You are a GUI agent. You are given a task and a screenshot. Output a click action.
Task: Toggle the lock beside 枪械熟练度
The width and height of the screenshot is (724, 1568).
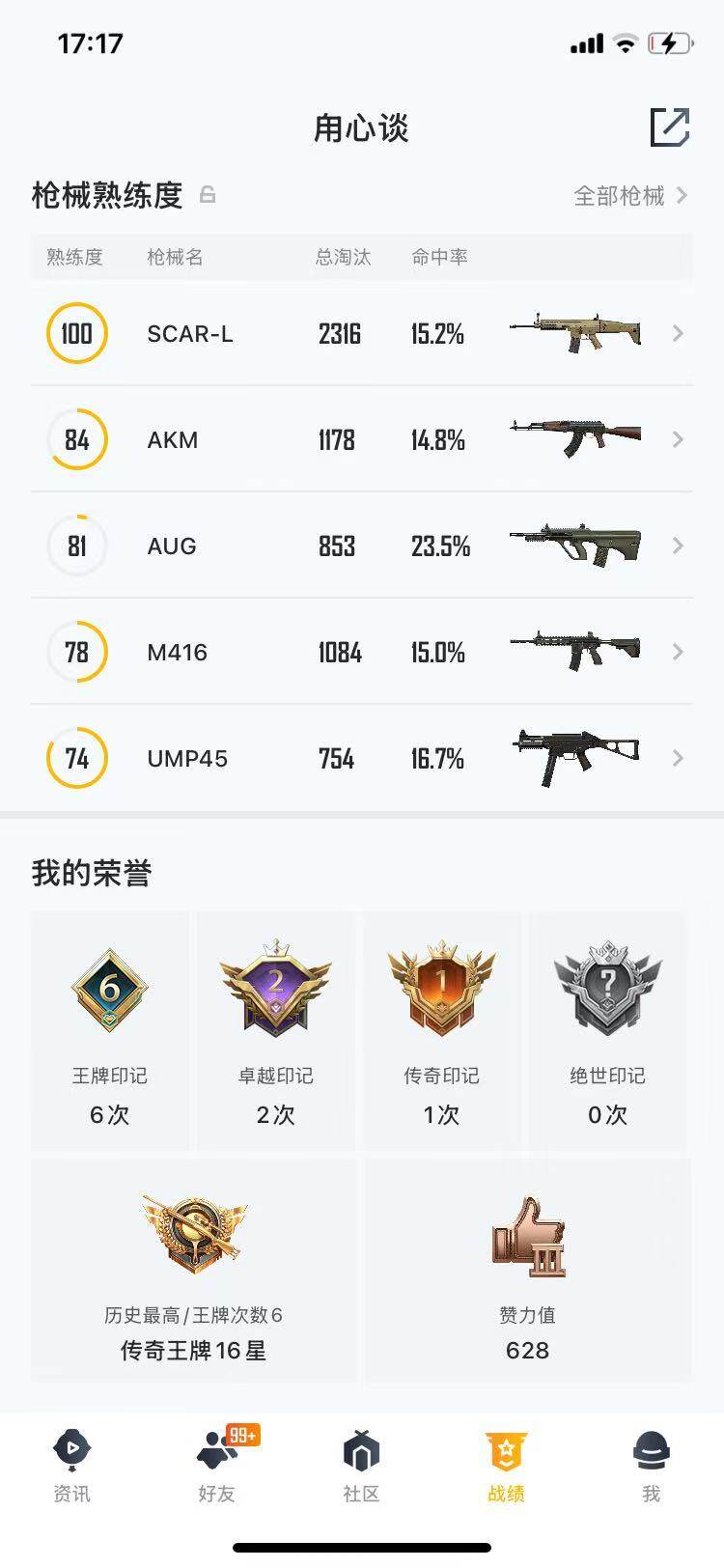tap(206, 195)
